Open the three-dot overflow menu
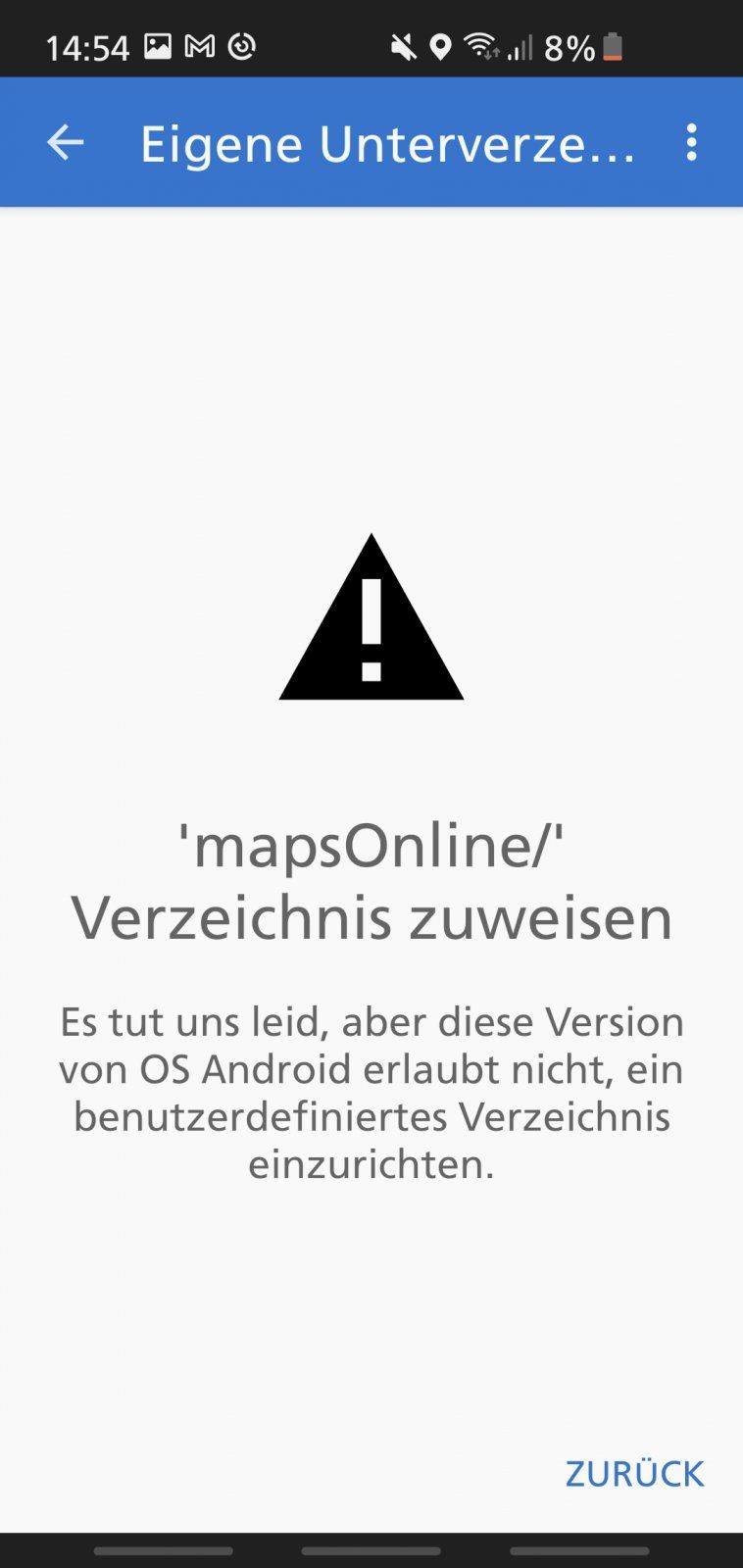This screenshot has width=743, height=1568. [692, 143]
